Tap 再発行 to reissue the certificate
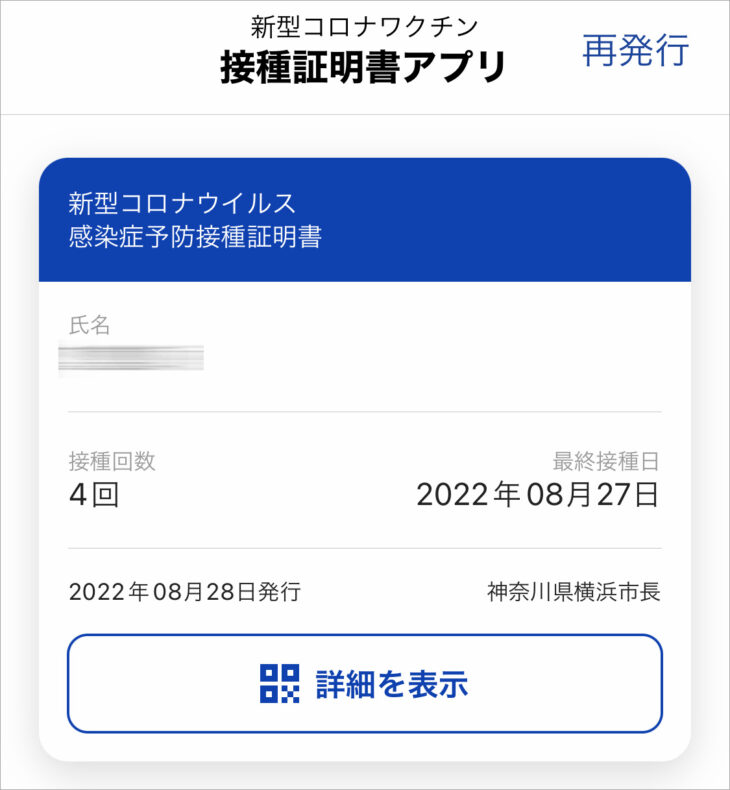 [636, 49]
